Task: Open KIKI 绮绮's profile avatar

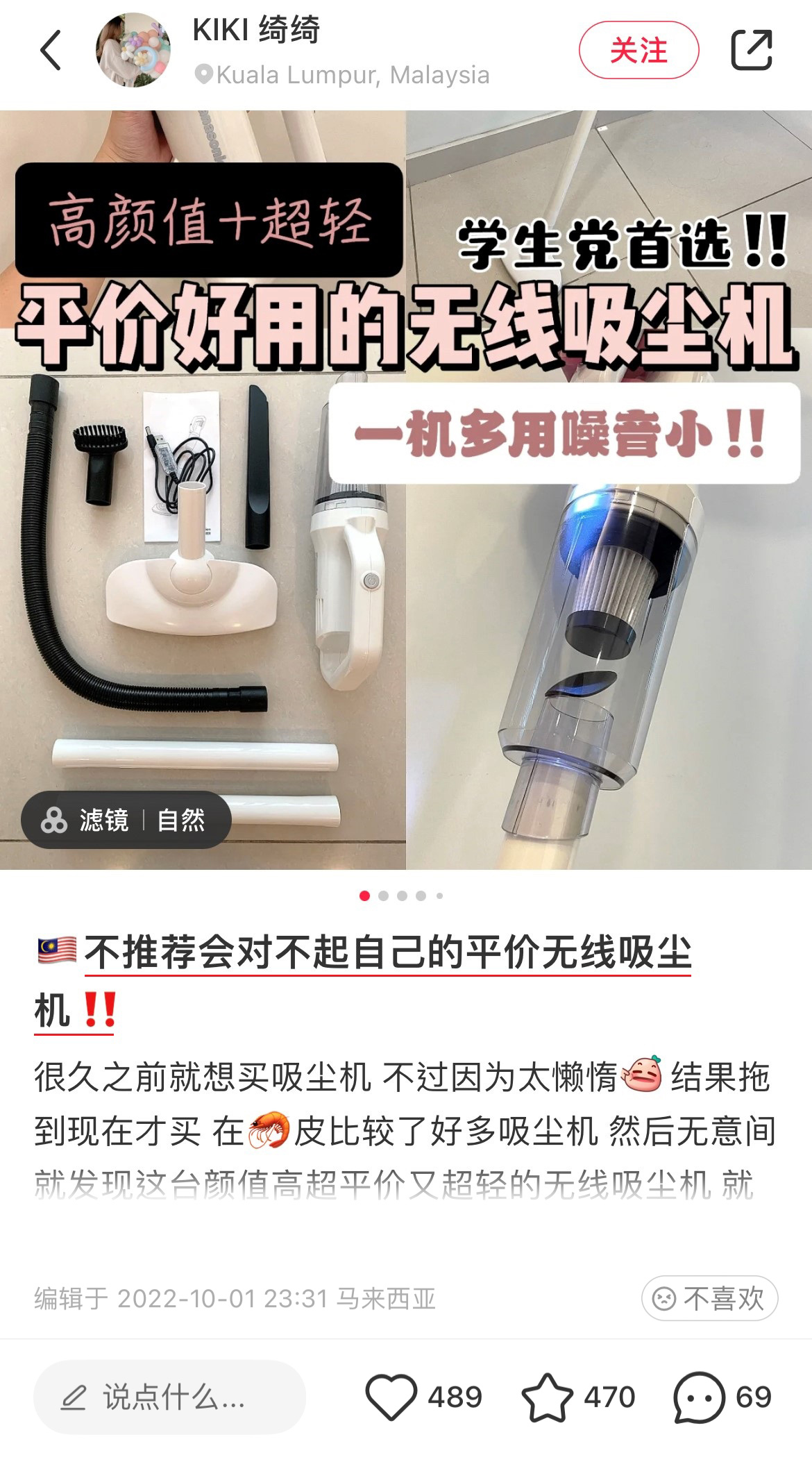Action: 133,50
